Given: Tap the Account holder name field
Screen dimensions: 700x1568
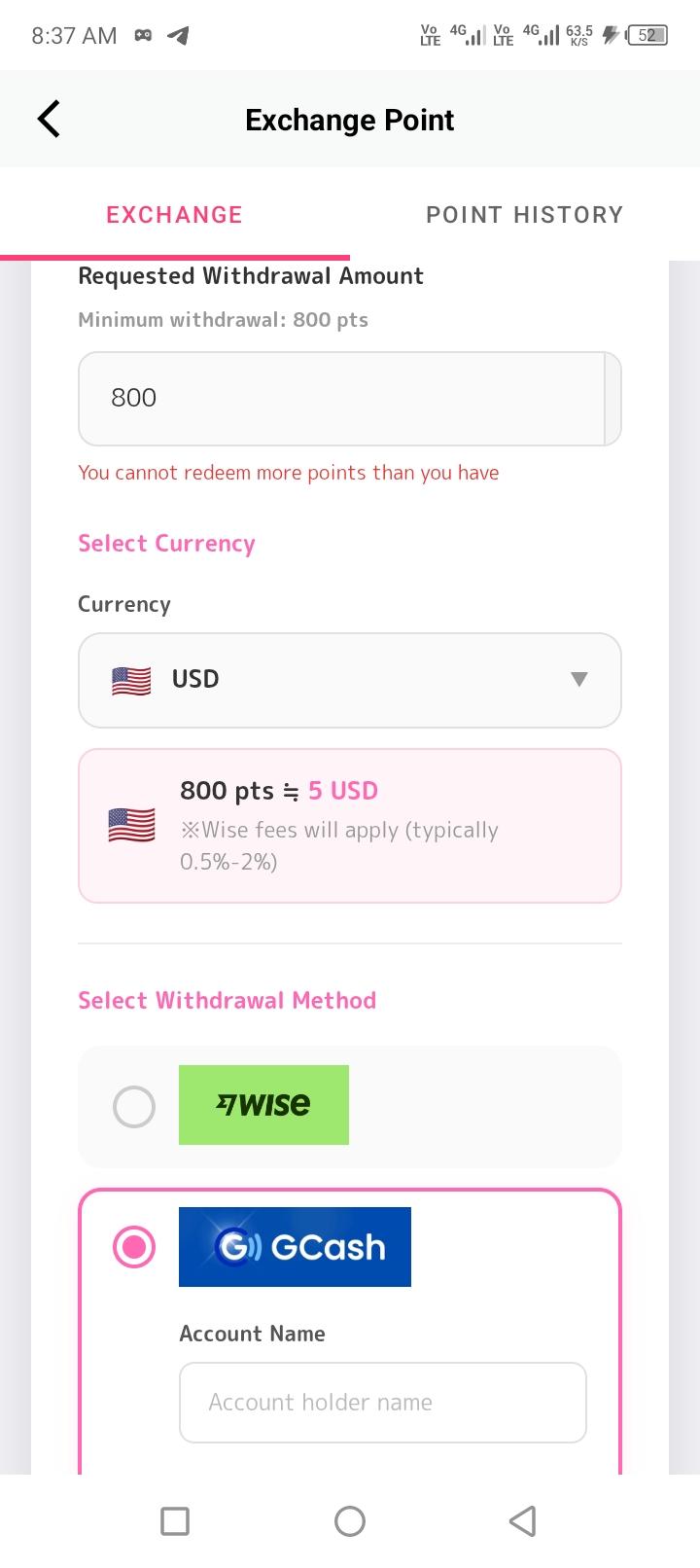Looking at the screenshot, I should (x=383, y=1403).
